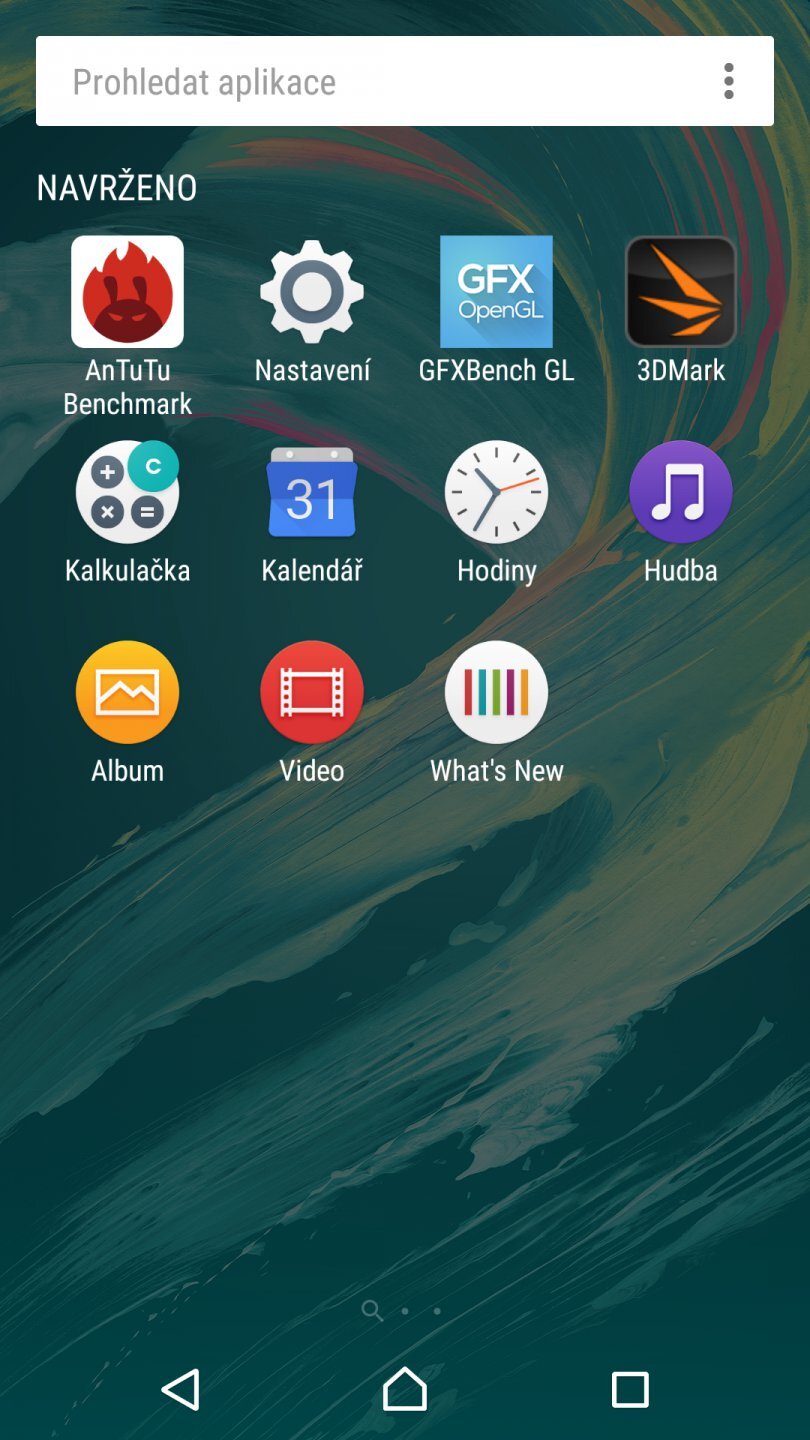The height and width of the screenshot is (1440, 810).
Task: Tap the magnifier search icon at bottom
Action: (x=371, y=1310)
